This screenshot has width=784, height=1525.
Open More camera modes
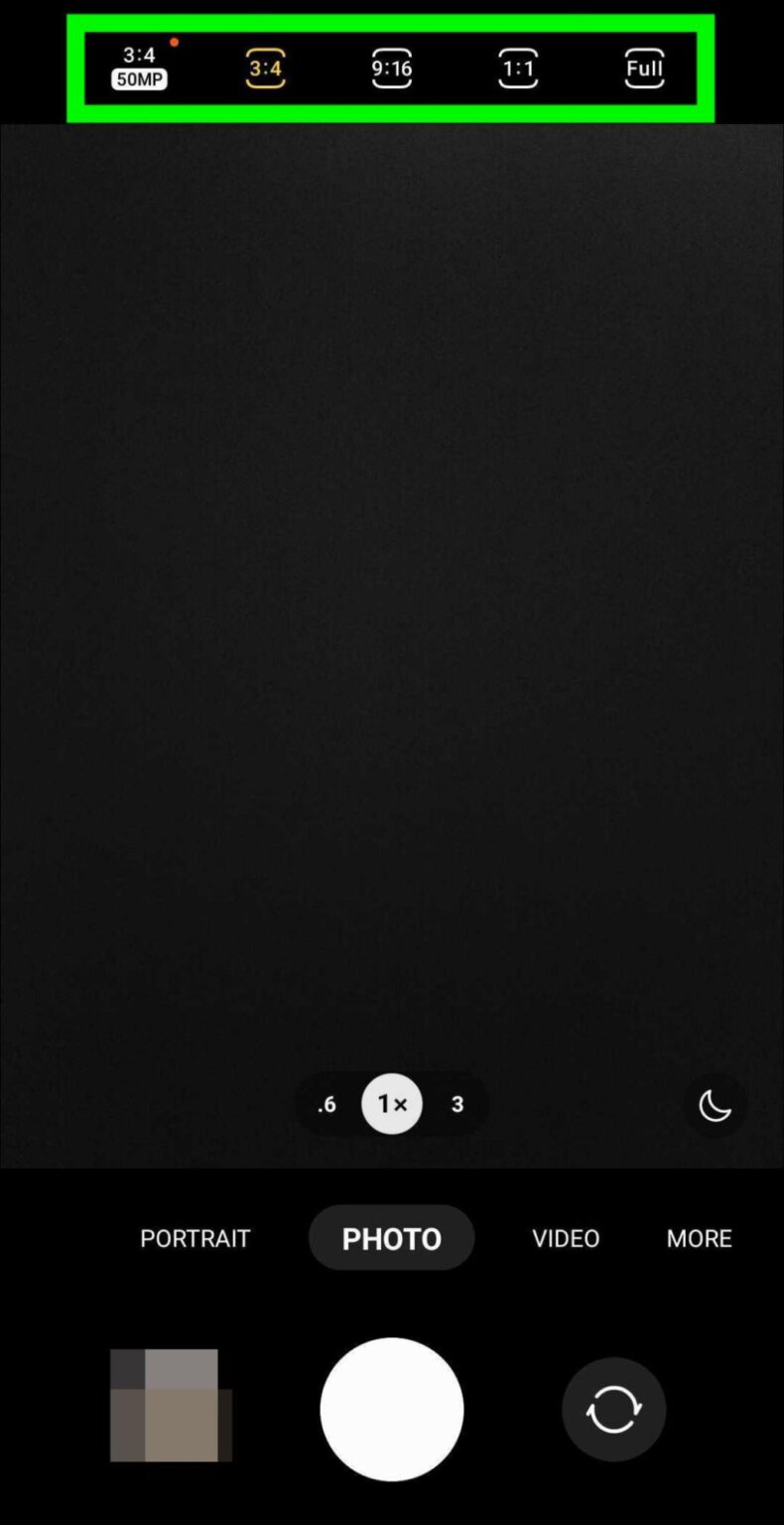click(x=699, y=1238)
